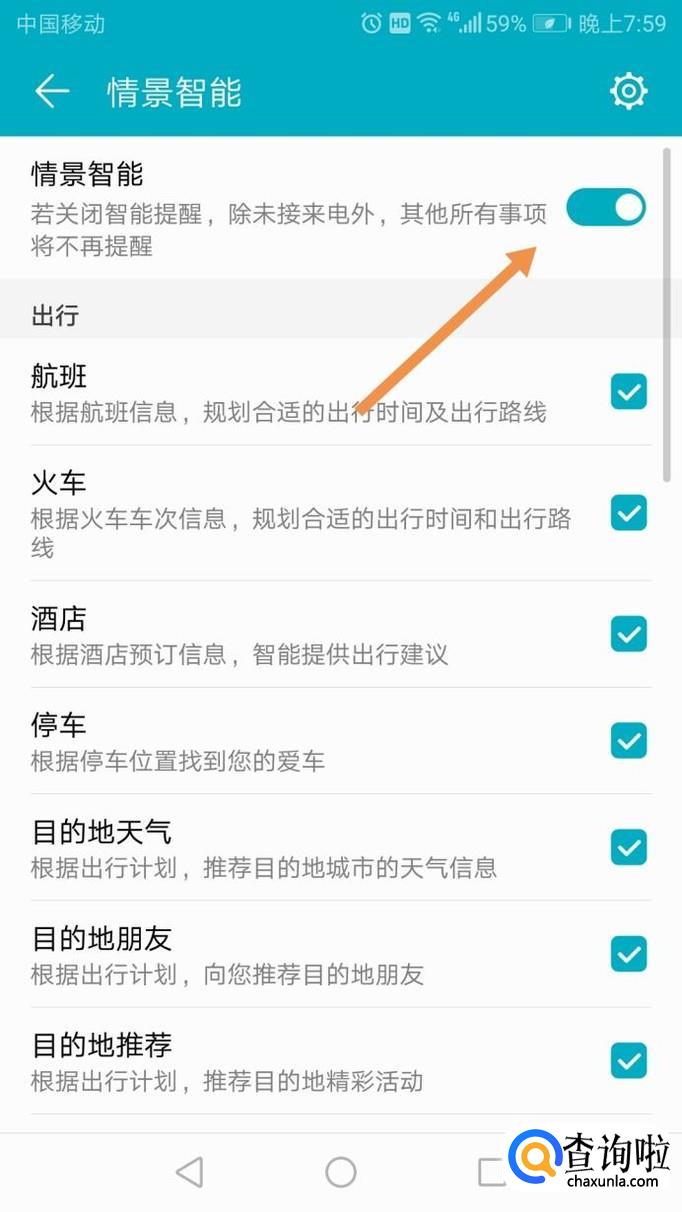The image size is (682, 1212).
Task: Tap the system home button
Action: tap(341, 1172)
